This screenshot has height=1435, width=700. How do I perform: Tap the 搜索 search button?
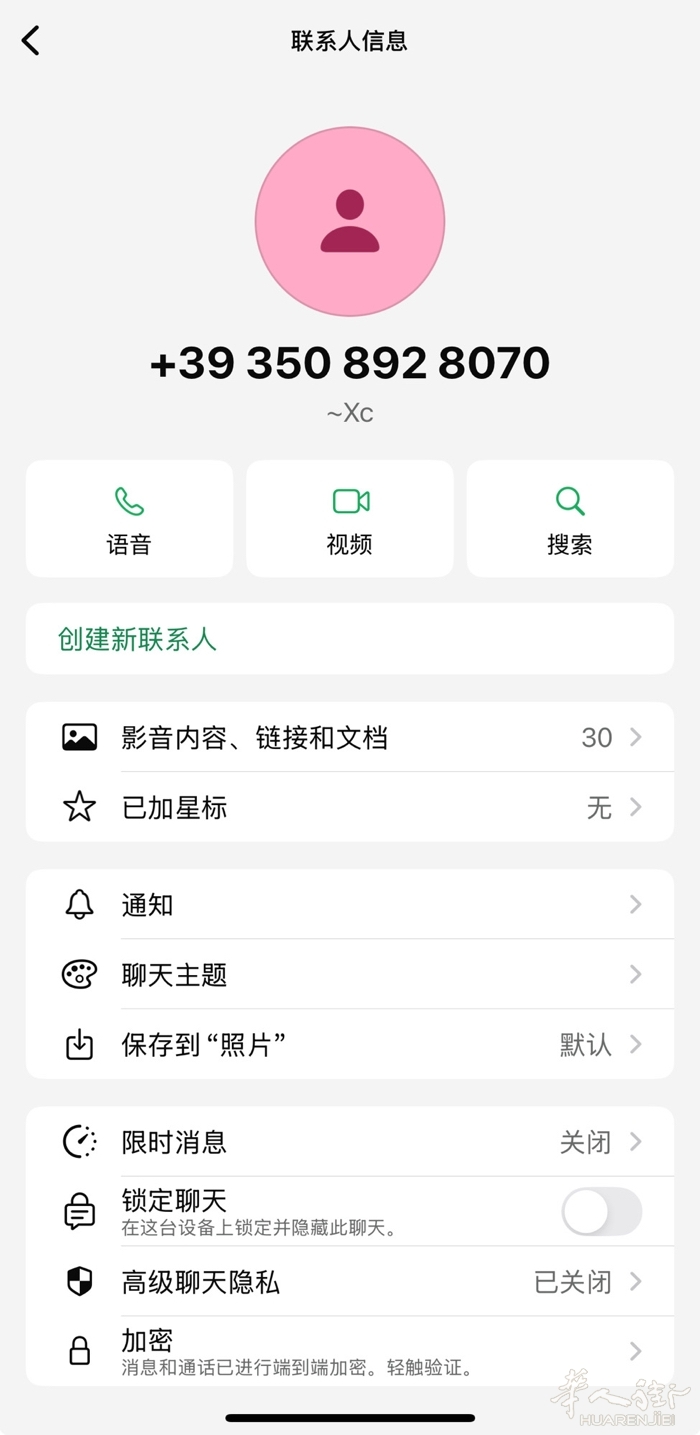570,519
